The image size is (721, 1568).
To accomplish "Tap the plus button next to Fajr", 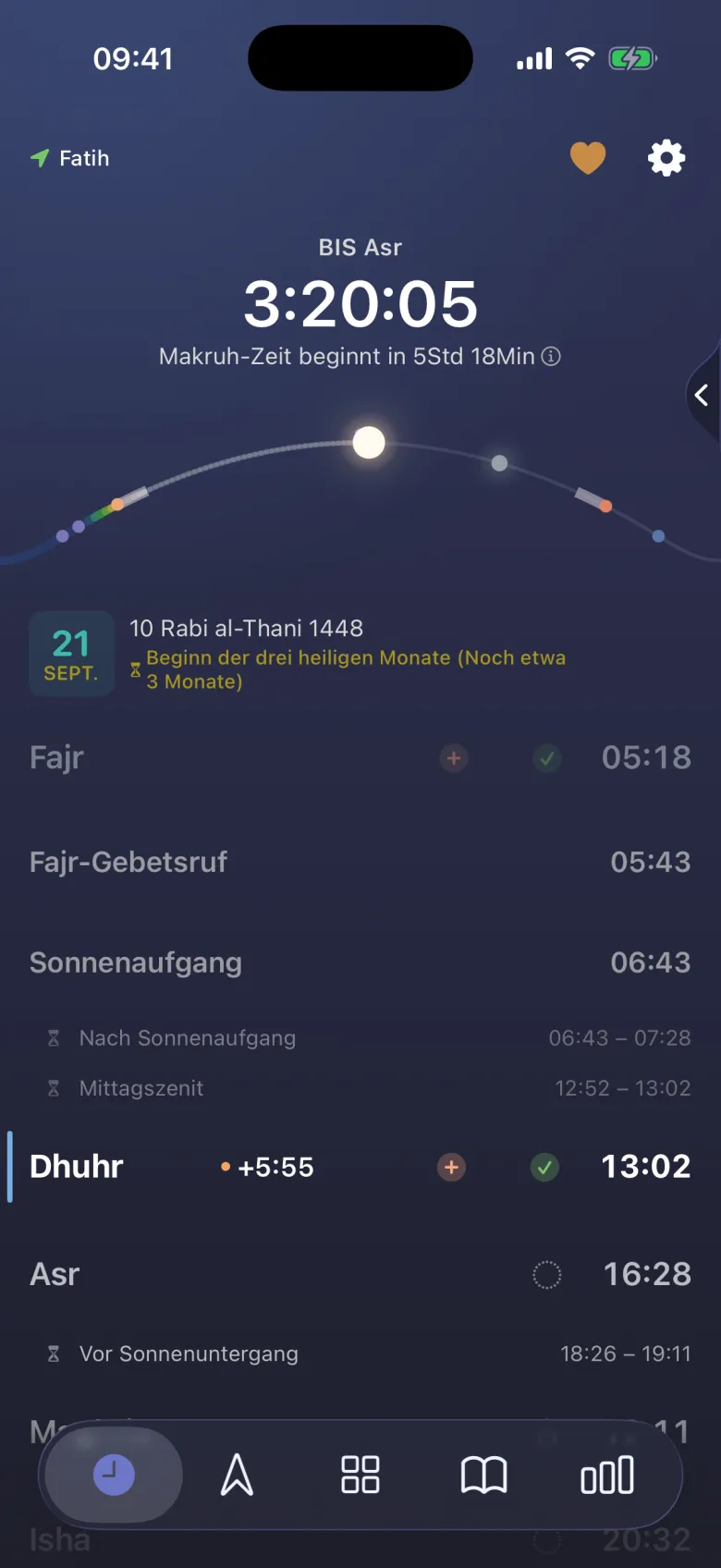I will (x=454, y=758).
